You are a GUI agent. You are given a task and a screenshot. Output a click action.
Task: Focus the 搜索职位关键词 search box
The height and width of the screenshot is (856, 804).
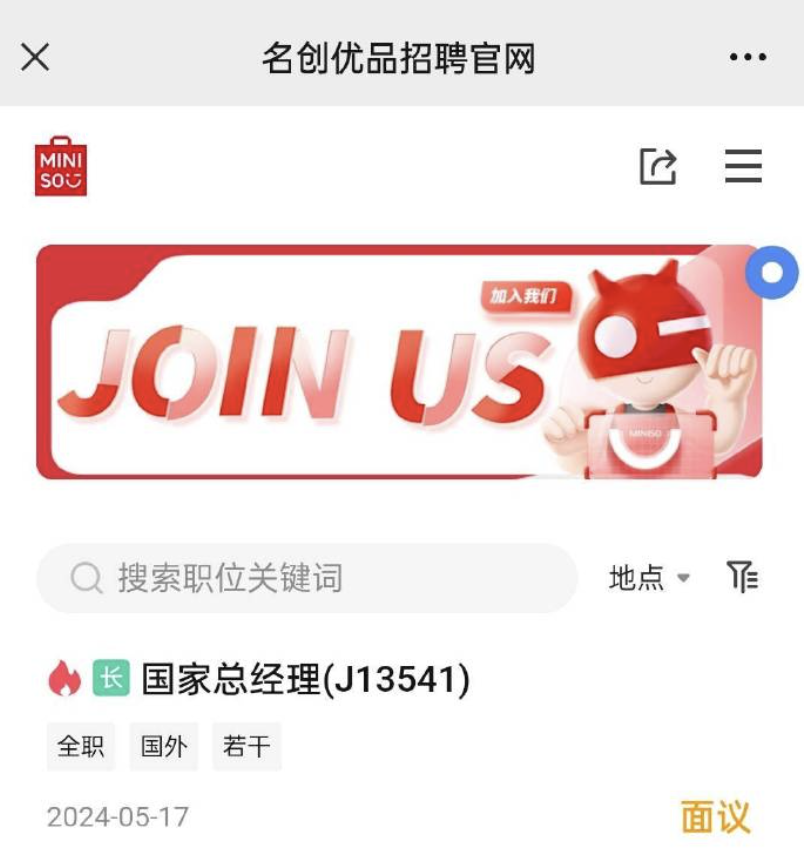pos(307,578)
